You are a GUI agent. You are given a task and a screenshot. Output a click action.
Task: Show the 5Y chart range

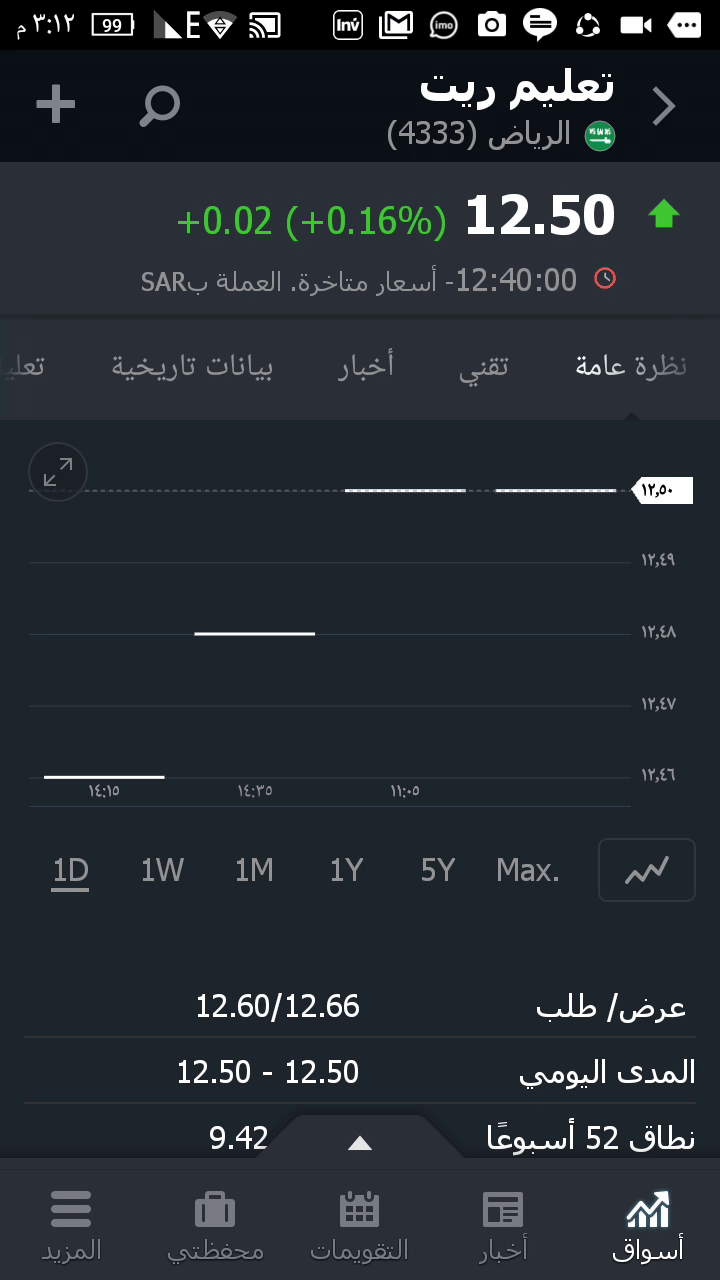click(438, 871)
